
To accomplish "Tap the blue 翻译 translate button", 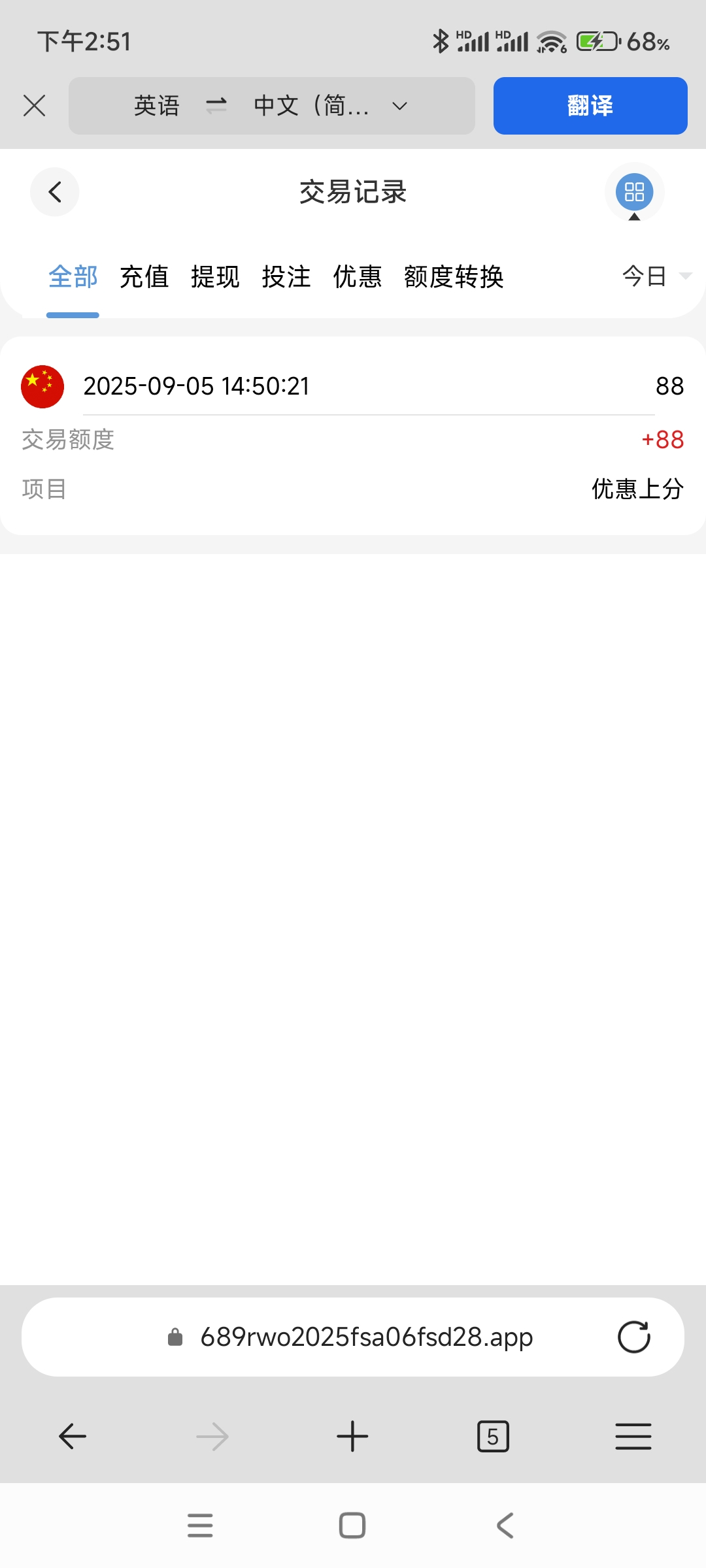I will (590, 106).
